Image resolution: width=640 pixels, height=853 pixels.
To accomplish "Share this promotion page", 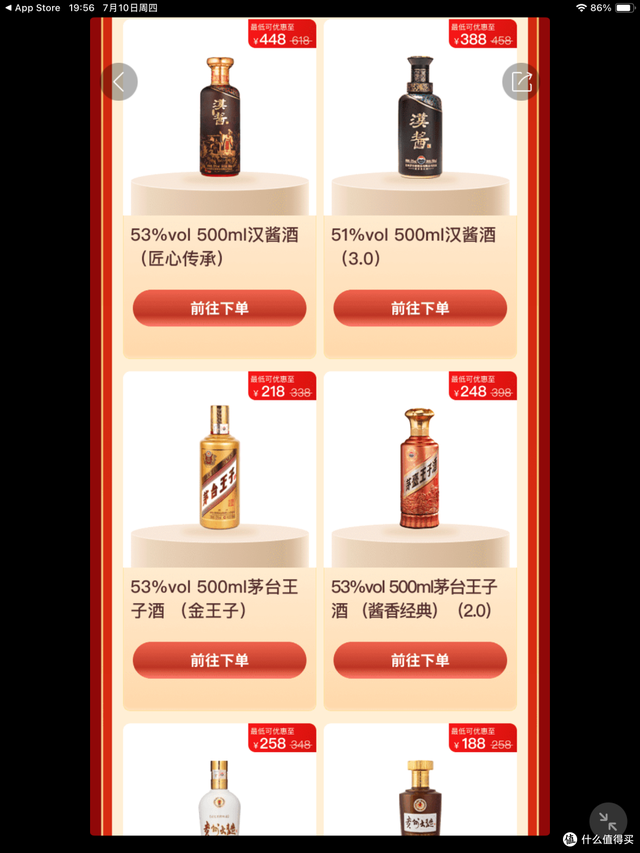I will click(x=521, y=82).
